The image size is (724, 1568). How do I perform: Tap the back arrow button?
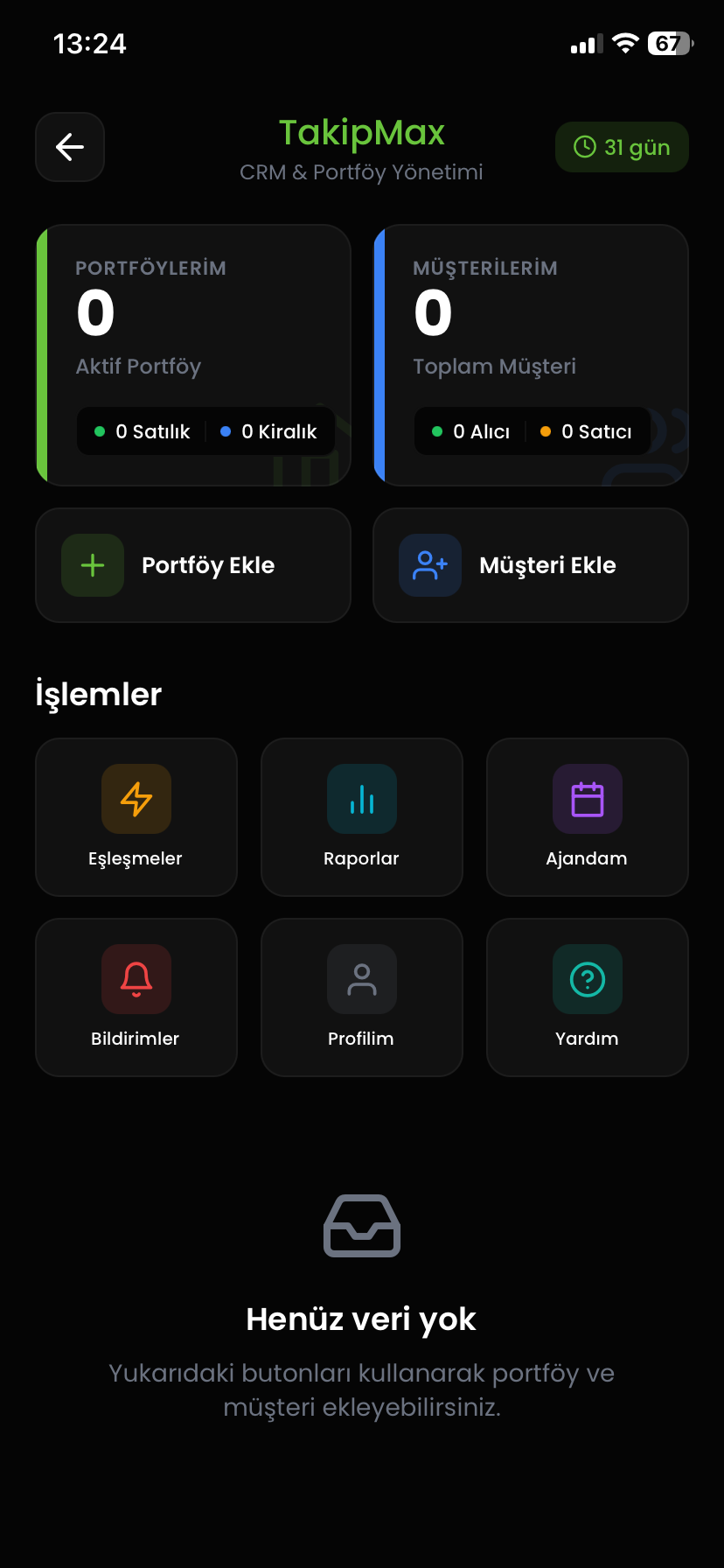(x=69, y=146)
